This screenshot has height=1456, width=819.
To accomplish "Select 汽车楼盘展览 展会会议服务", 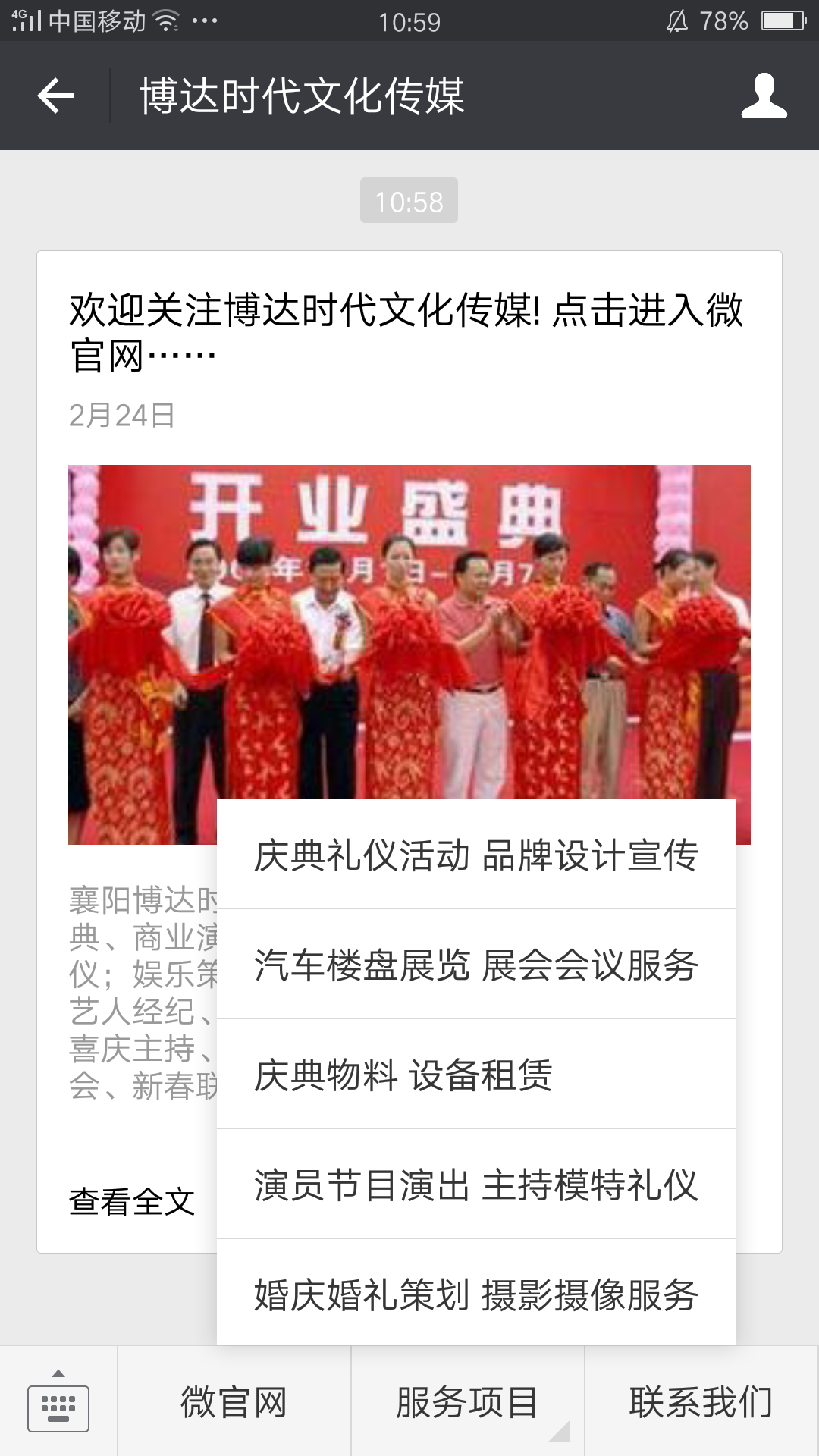I will point(475,965).
